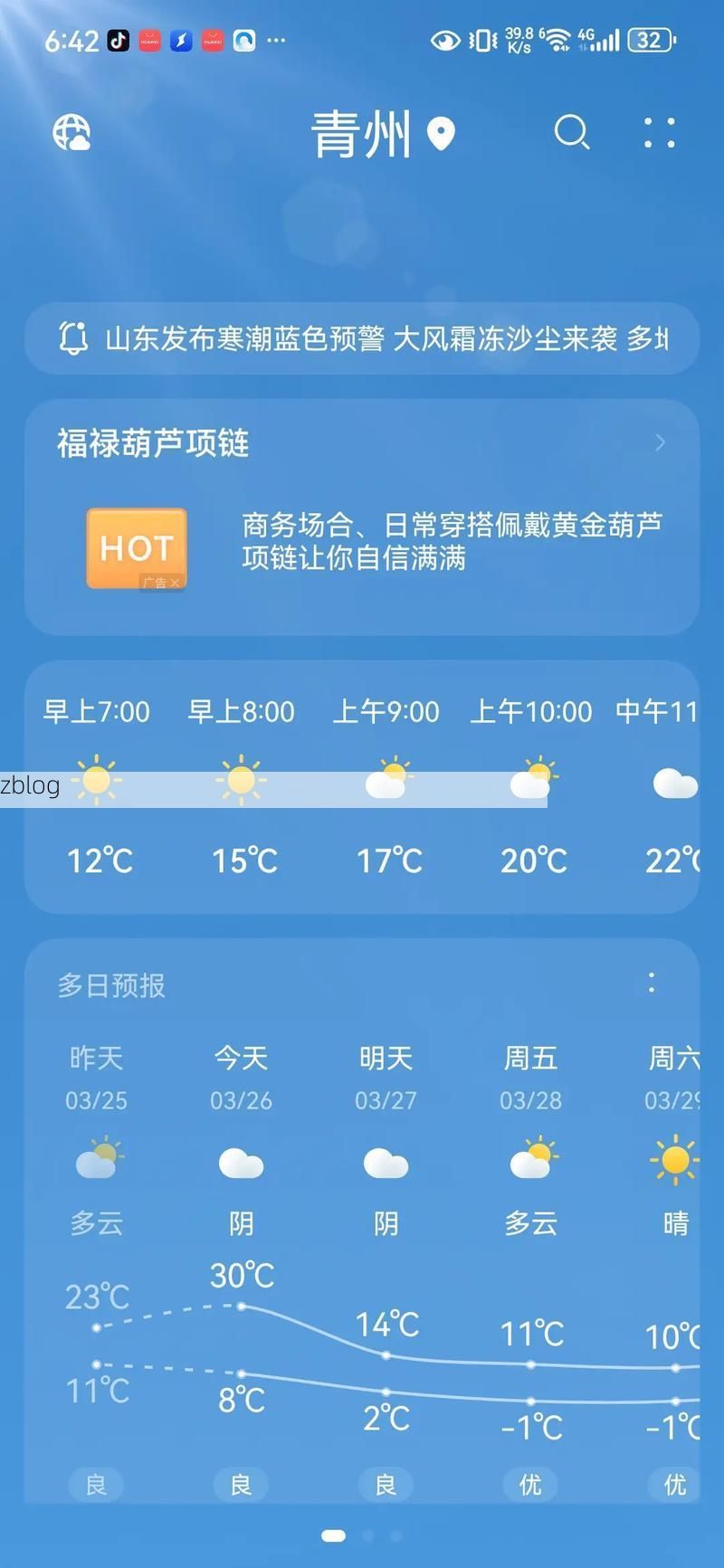
Task: Tap the location pin beside 青州
Action: 441,134
